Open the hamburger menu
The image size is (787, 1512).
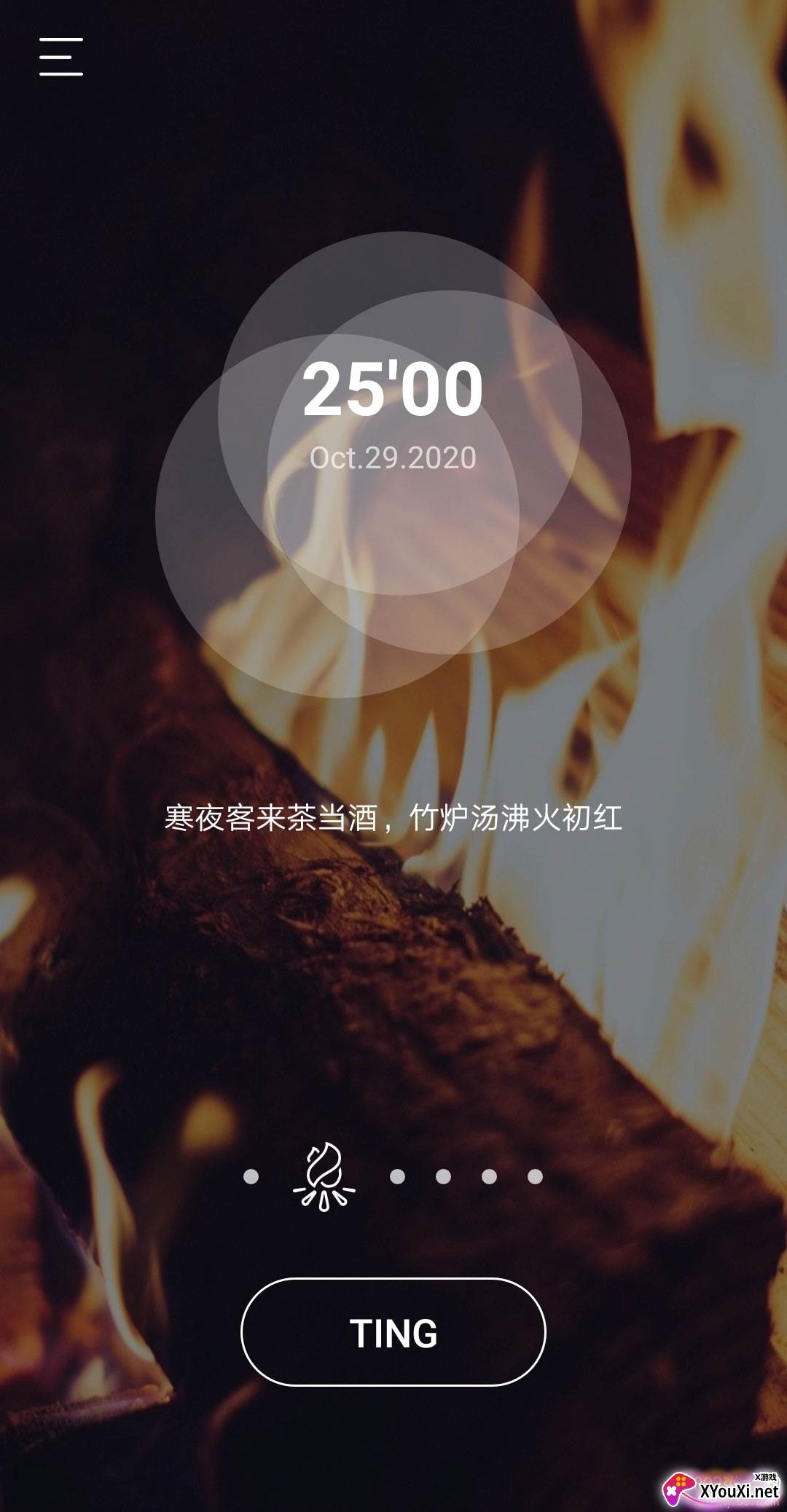(61, 57)
